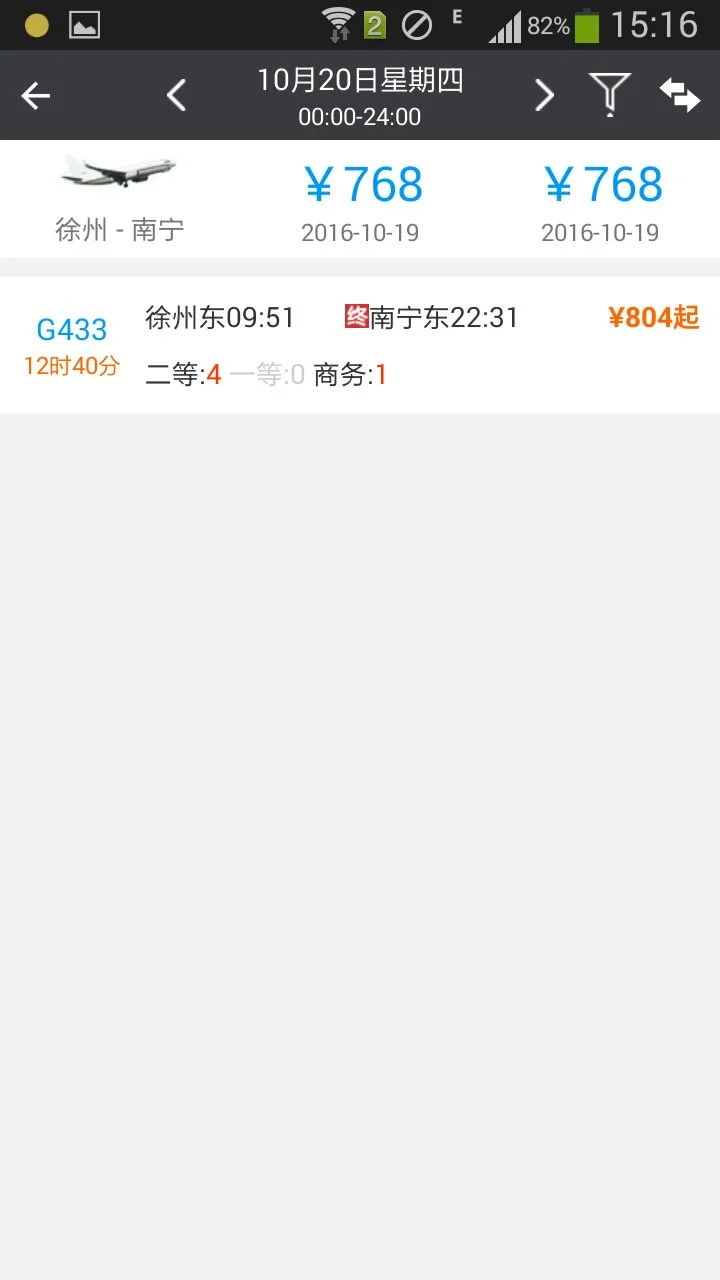The image size is (720, 1280).
Task: Tap the red 终 terminal badge
Action: click(358, 317)
